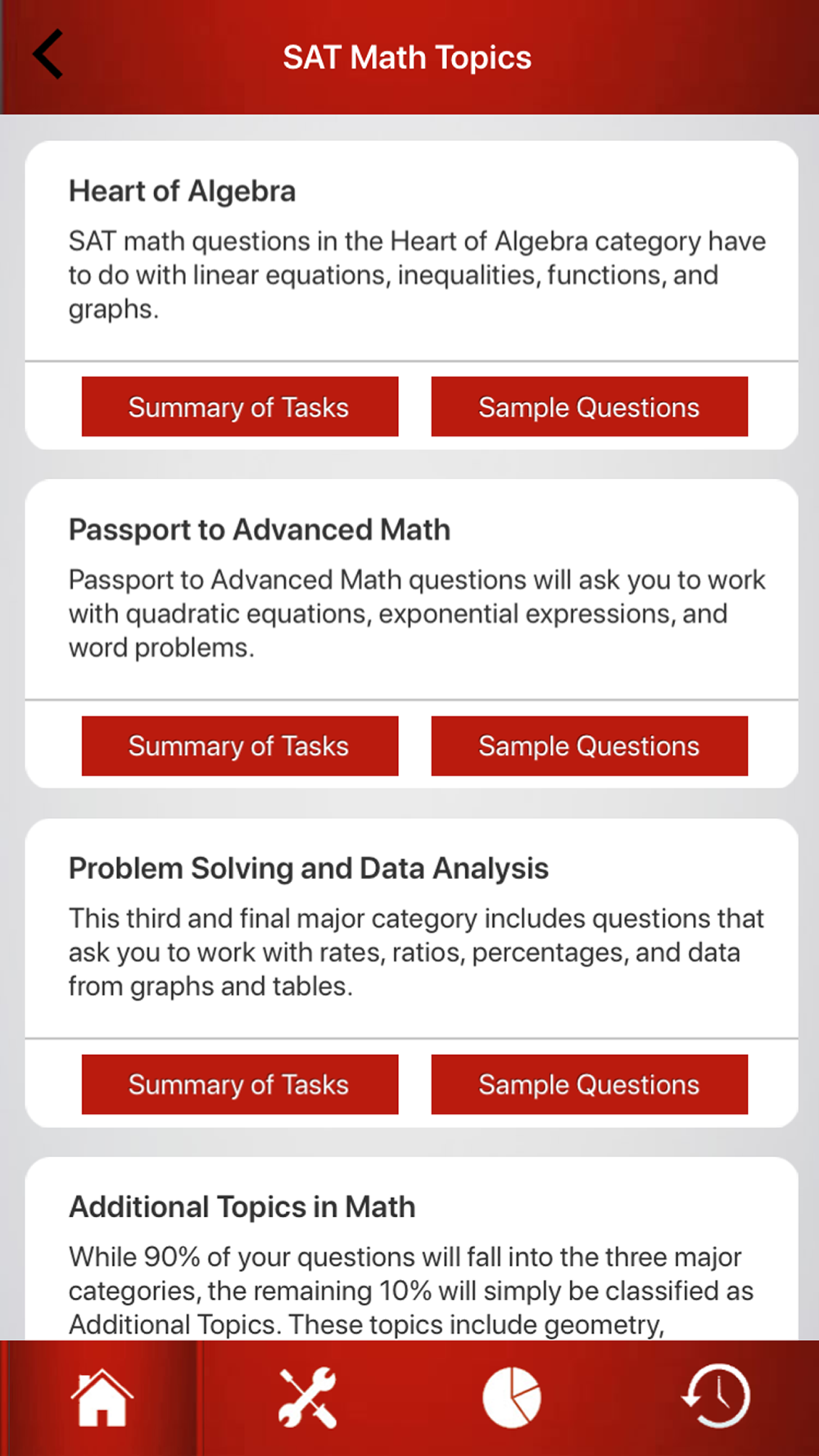Switch to the pie chart statistics tab
Screen dimensions: 819x1456
coord(512,1398)
